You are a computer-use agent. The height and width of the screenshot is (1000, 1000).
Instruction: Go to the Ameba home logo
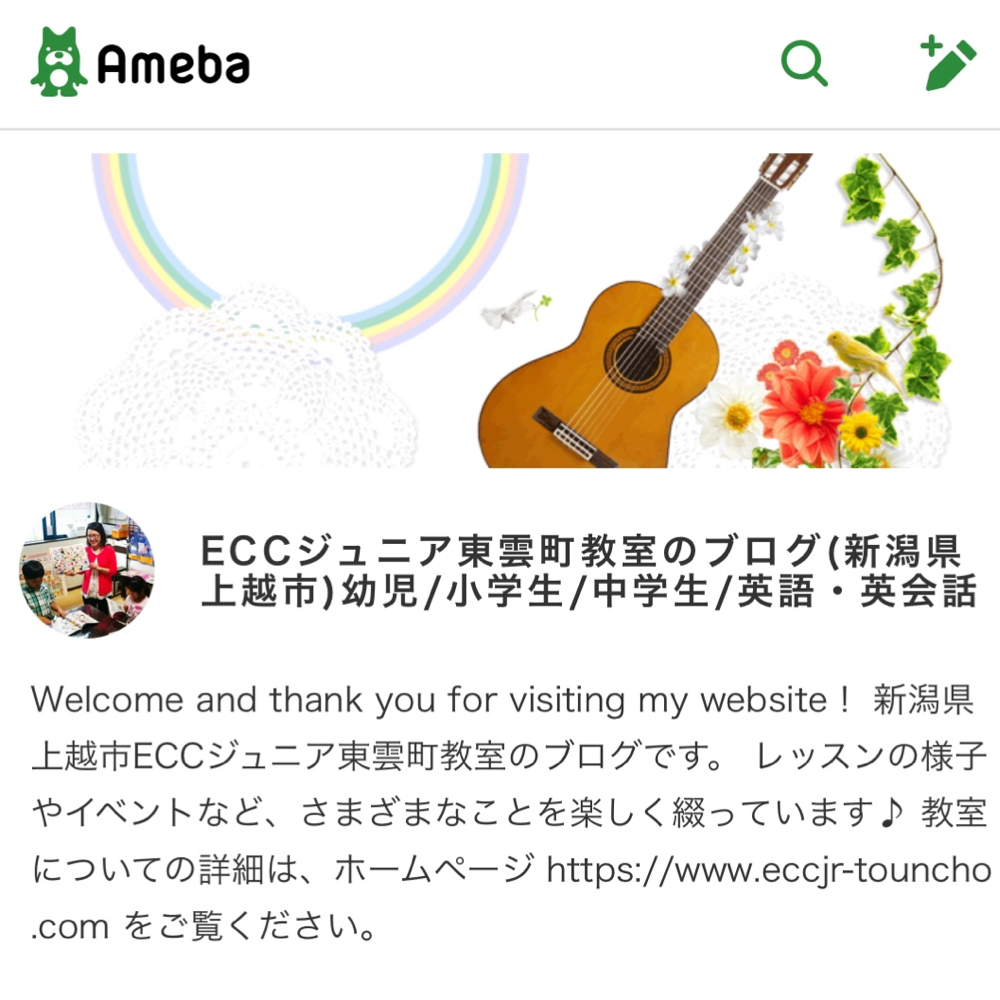140,63
